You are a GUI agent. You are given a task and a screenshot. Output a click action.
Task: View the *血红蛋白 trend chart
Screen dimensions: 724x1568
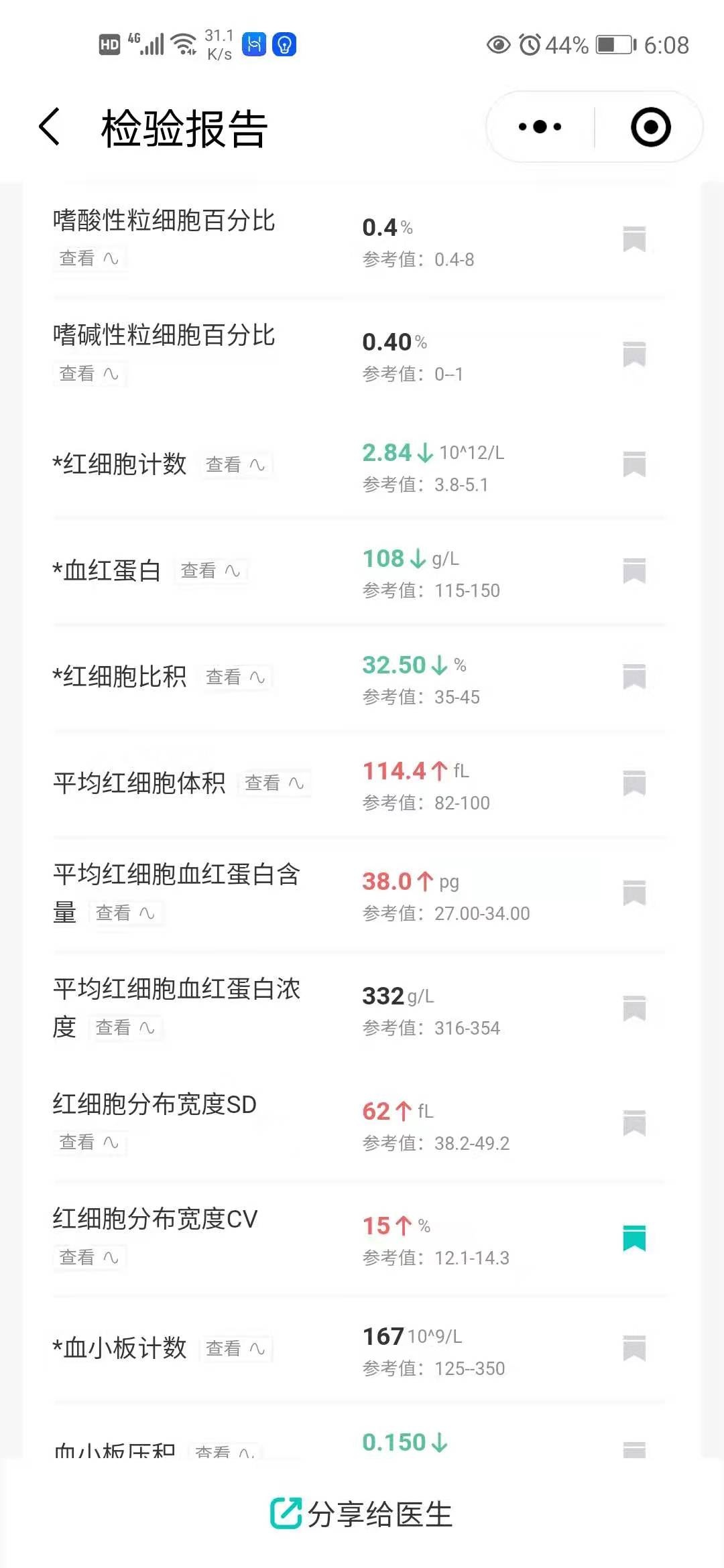point(210,571)
